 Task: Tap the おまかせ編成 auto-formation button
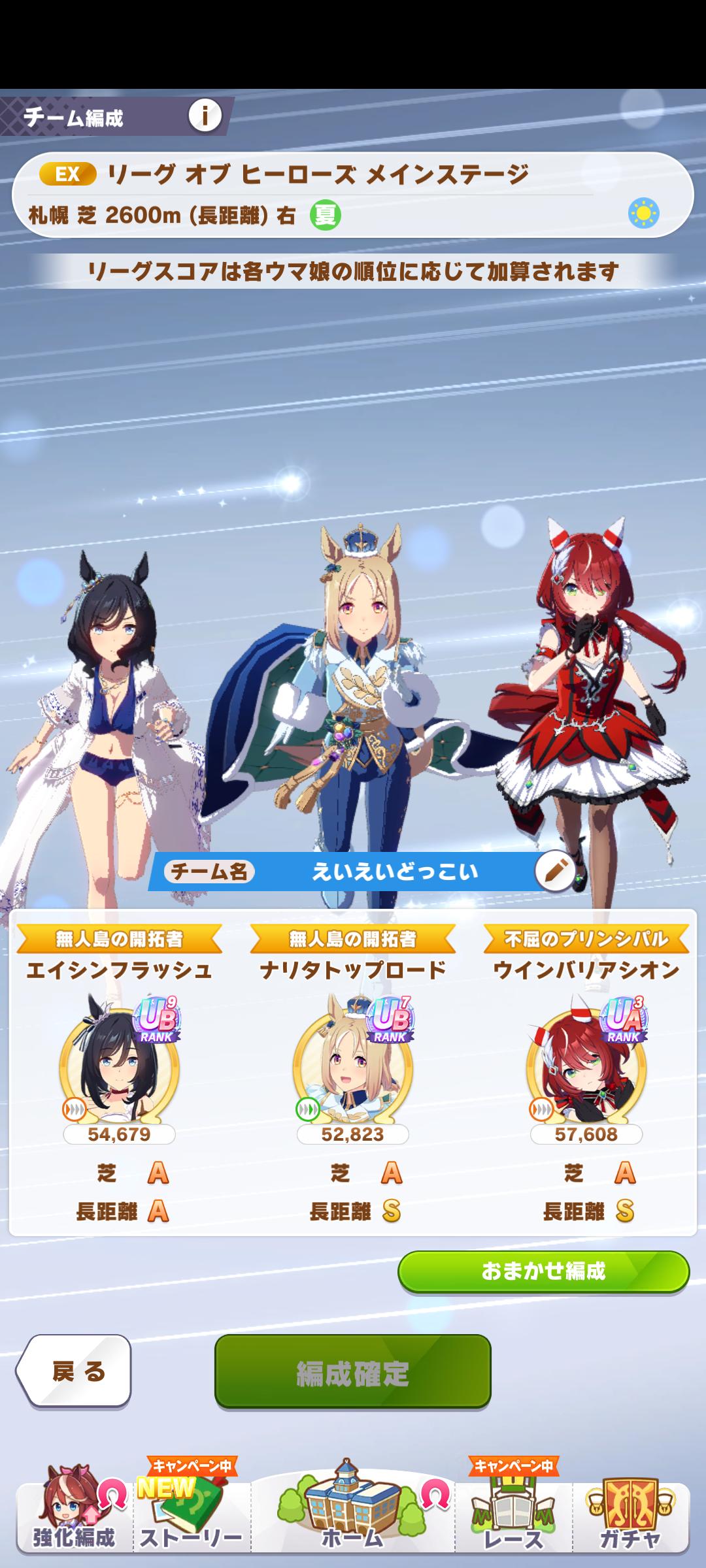pos(543,1271)
